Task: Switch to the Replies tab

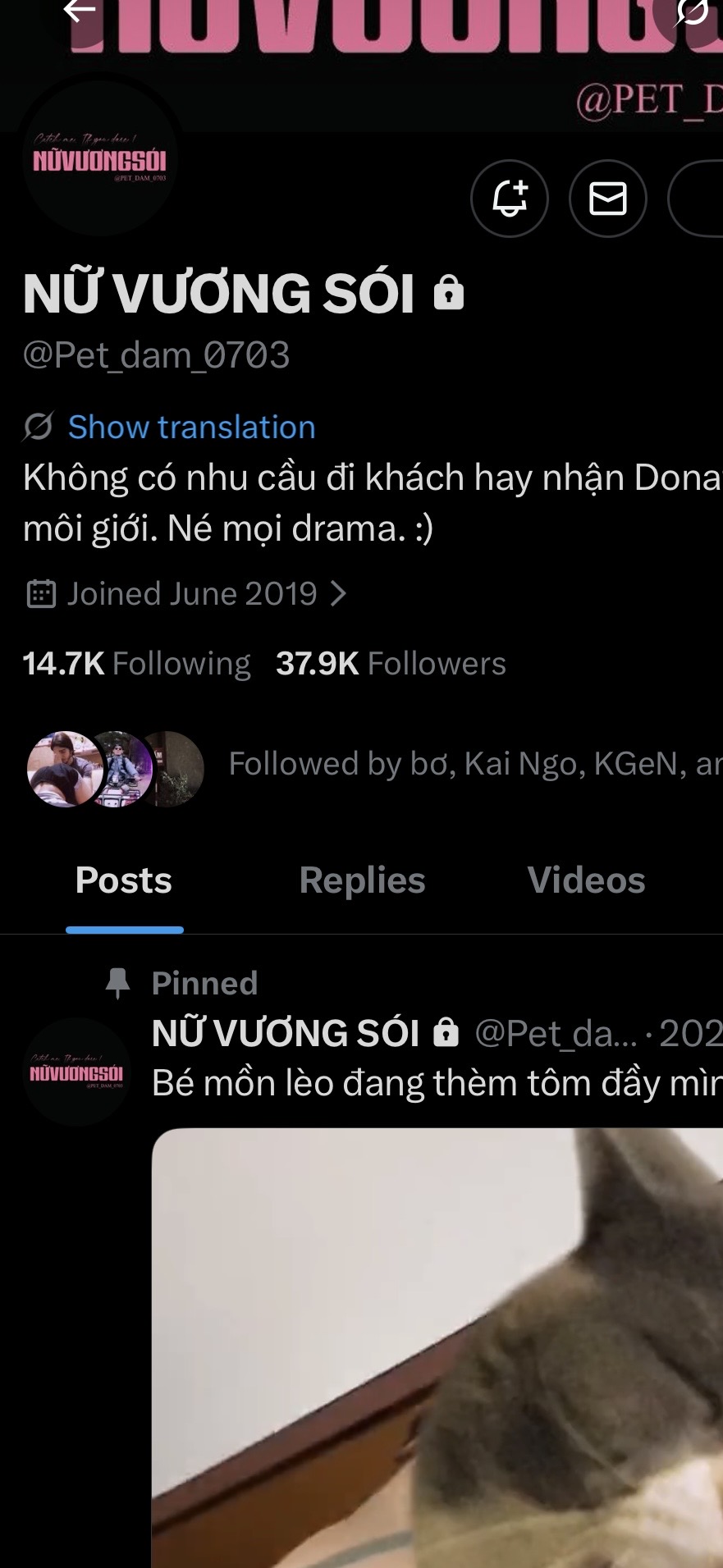Action: (x=362, y=880)
